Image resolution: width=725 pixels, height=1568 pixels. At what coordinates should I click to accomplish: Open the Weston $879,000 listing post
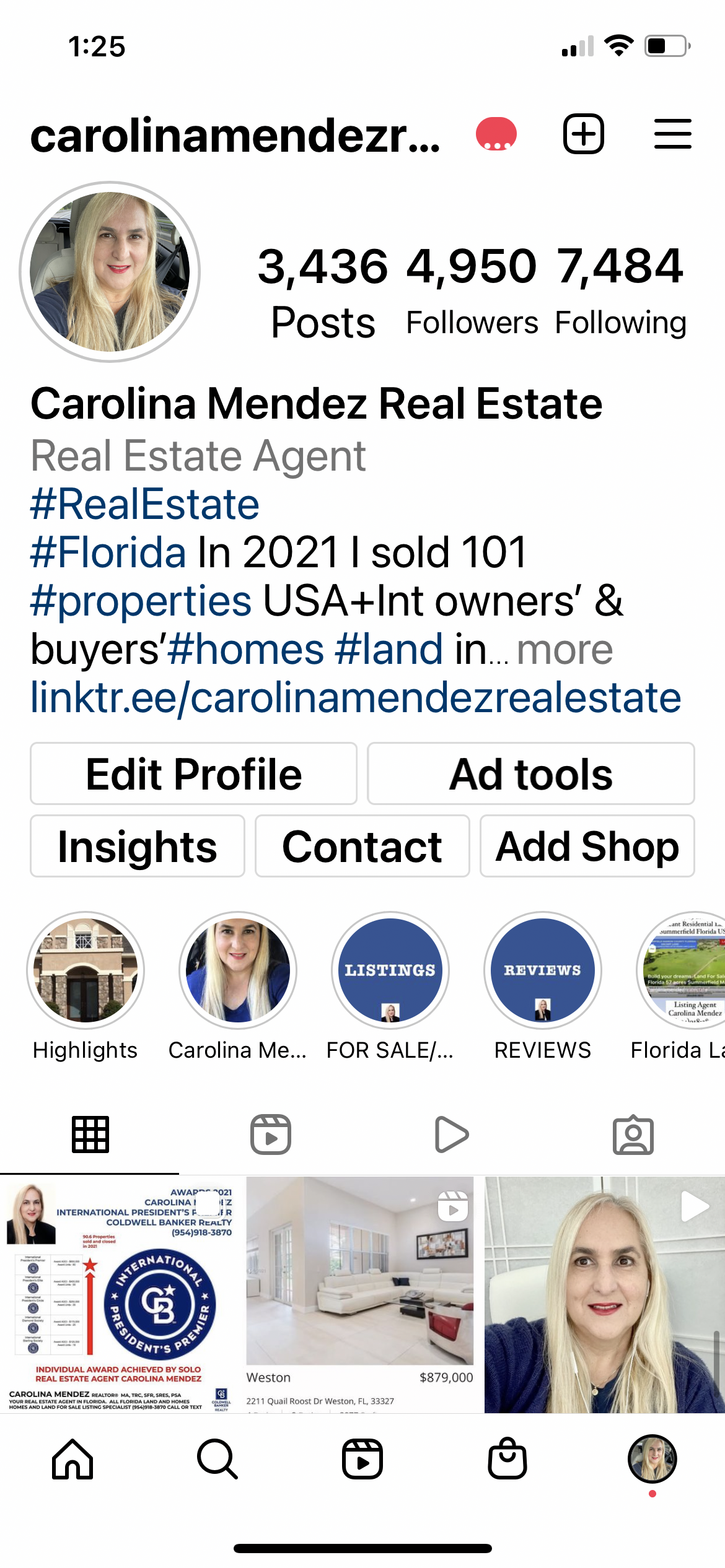point(360,1294)
